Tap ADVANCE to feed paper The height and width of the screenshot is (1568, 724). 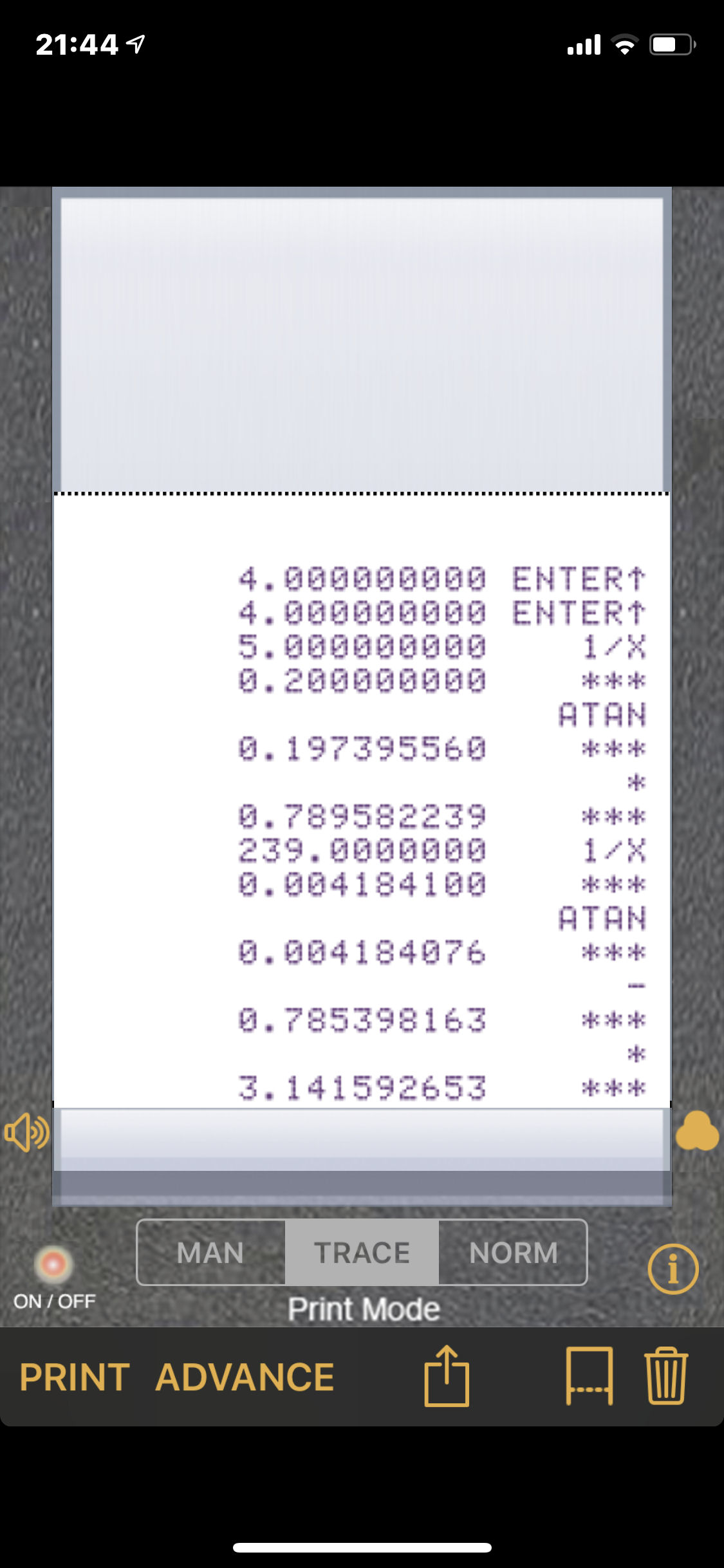pos(245,1377)
